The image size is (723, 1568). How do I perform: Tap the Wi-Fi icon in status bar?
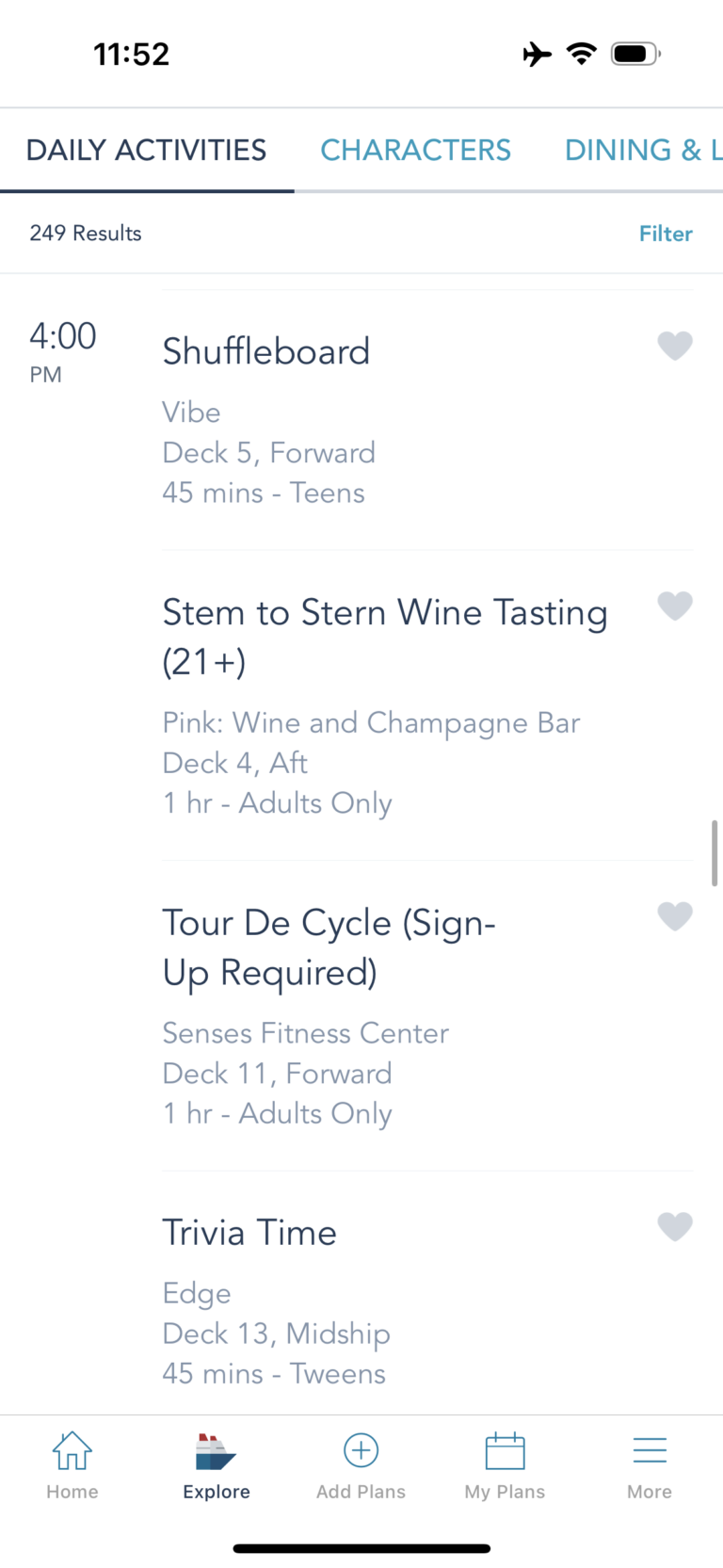[582, 54]
